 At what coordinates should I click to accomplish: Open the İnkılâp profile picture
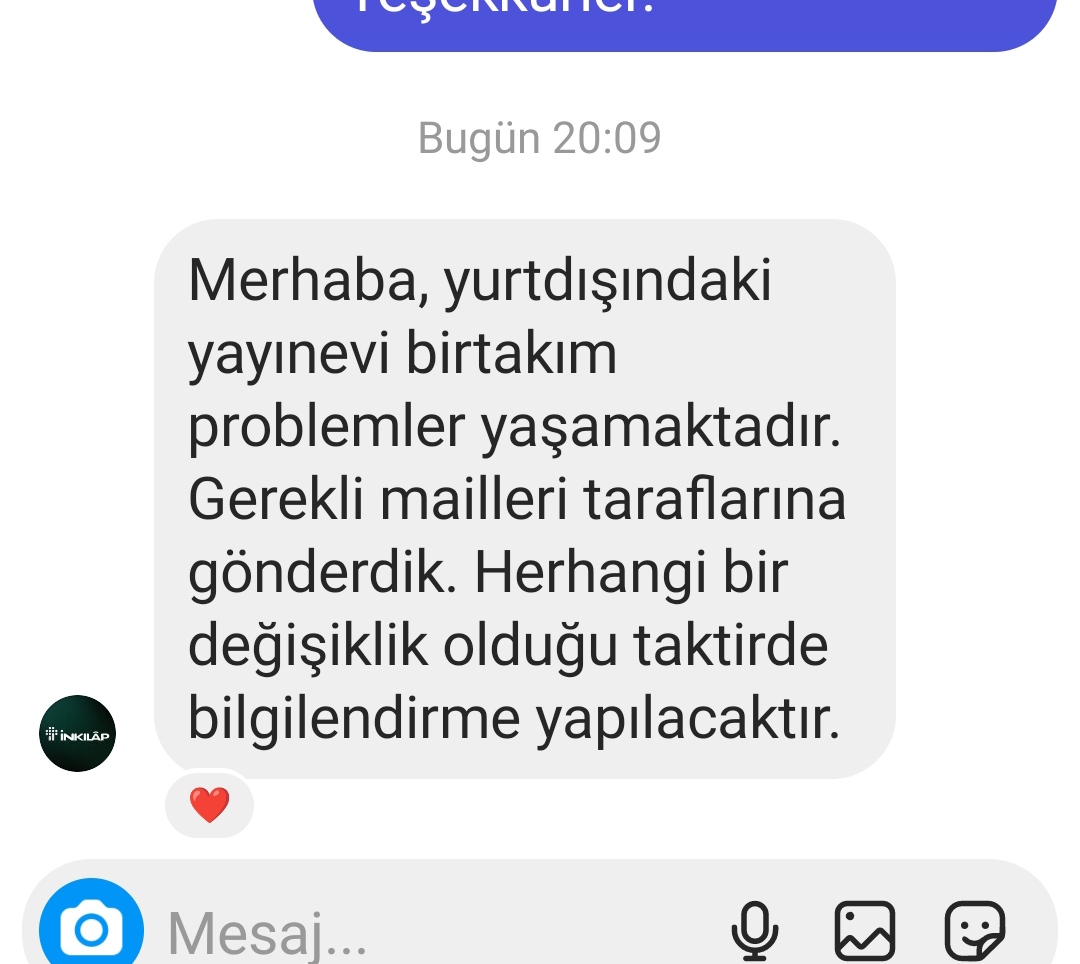(78, 733)
